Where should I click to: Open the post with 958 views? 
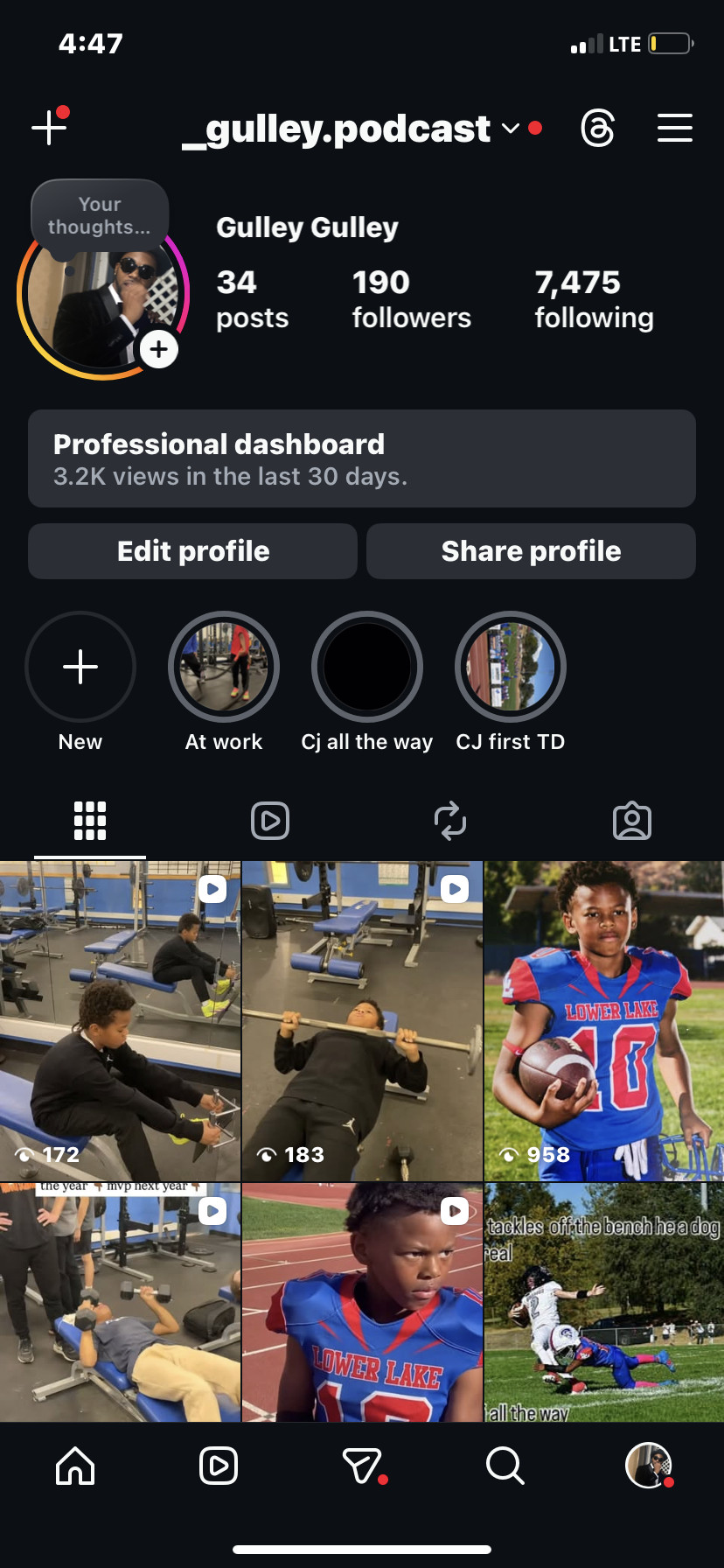pyautogui.click(x=604, y=1021)
